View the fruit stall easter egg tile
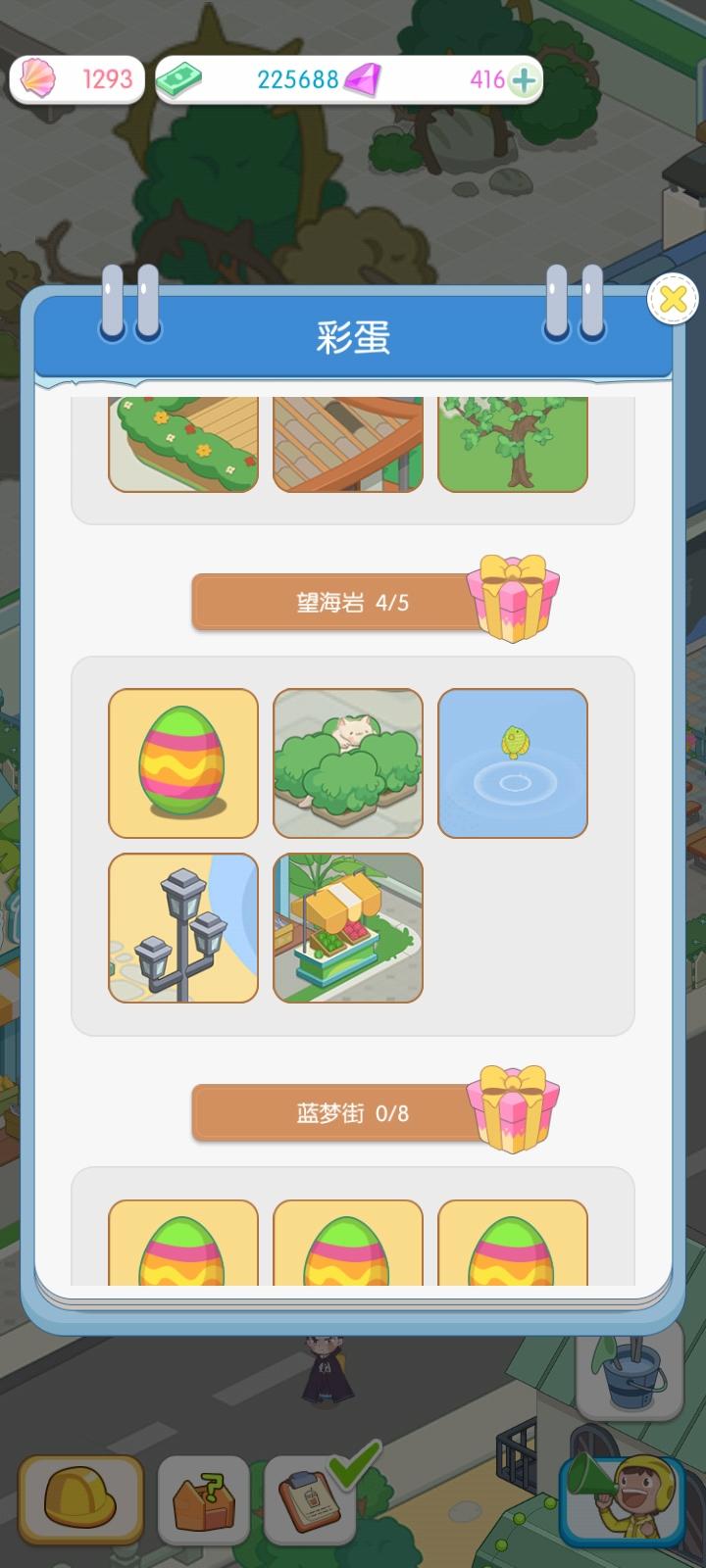 [348, 928]
